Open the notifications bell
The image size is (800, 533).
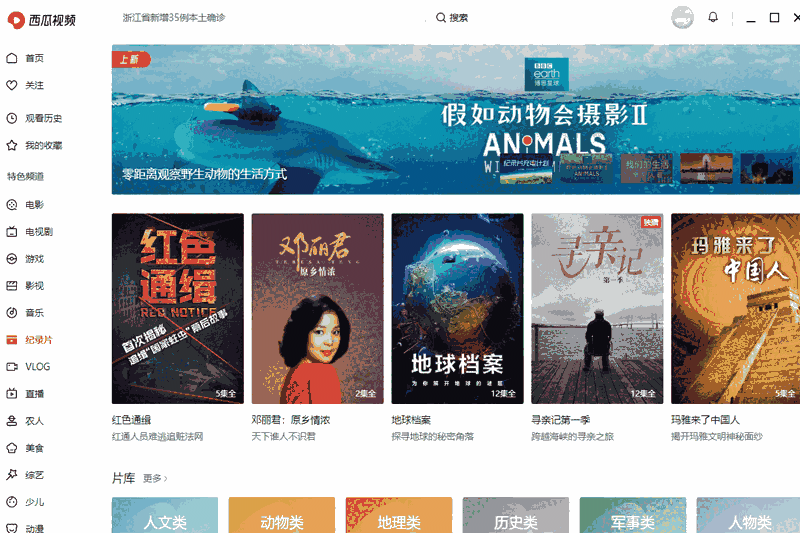713,17
